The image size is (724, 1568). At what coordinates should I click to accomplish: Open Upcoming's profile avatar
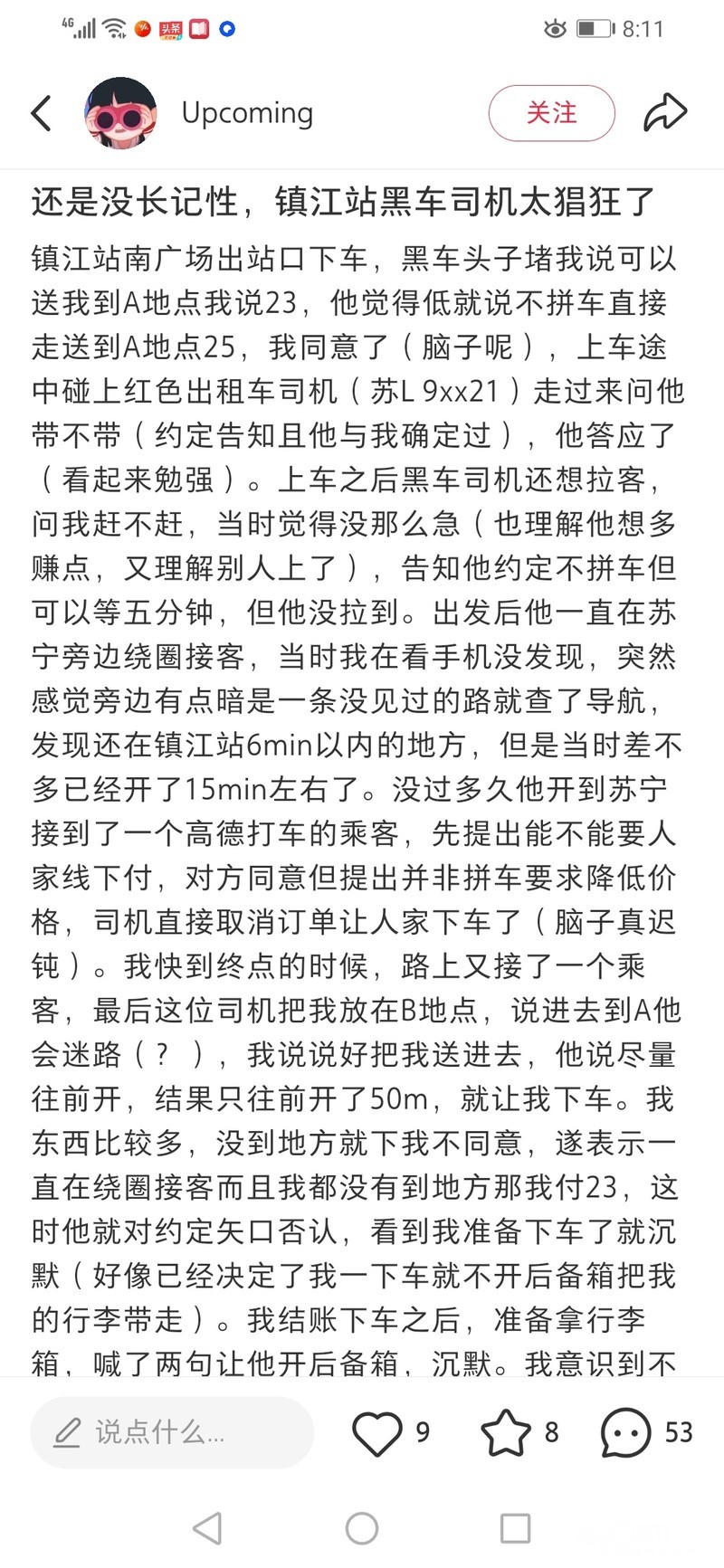pos(120,113)
